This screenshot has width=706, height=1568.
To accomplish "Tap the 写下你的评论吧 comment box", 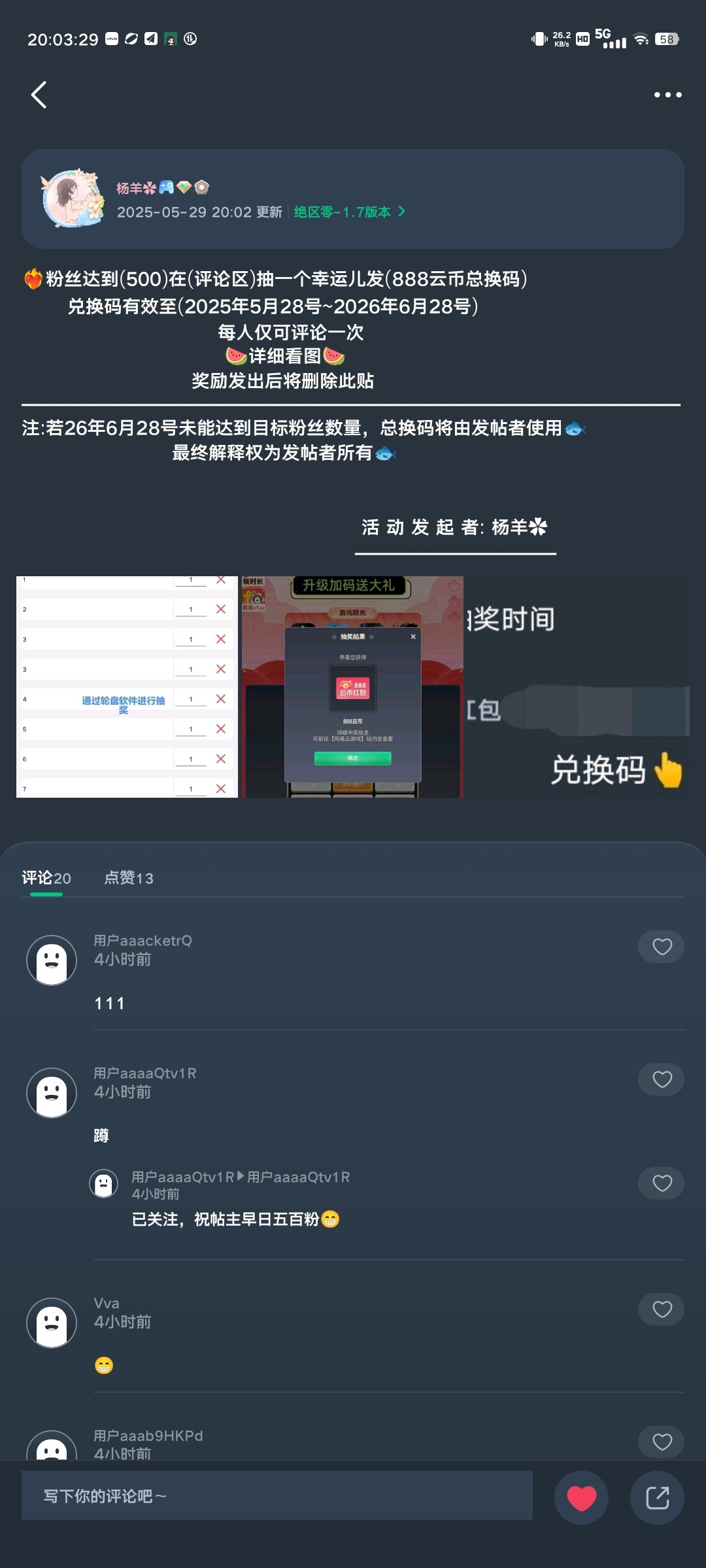I will (x=277, y=1495).
